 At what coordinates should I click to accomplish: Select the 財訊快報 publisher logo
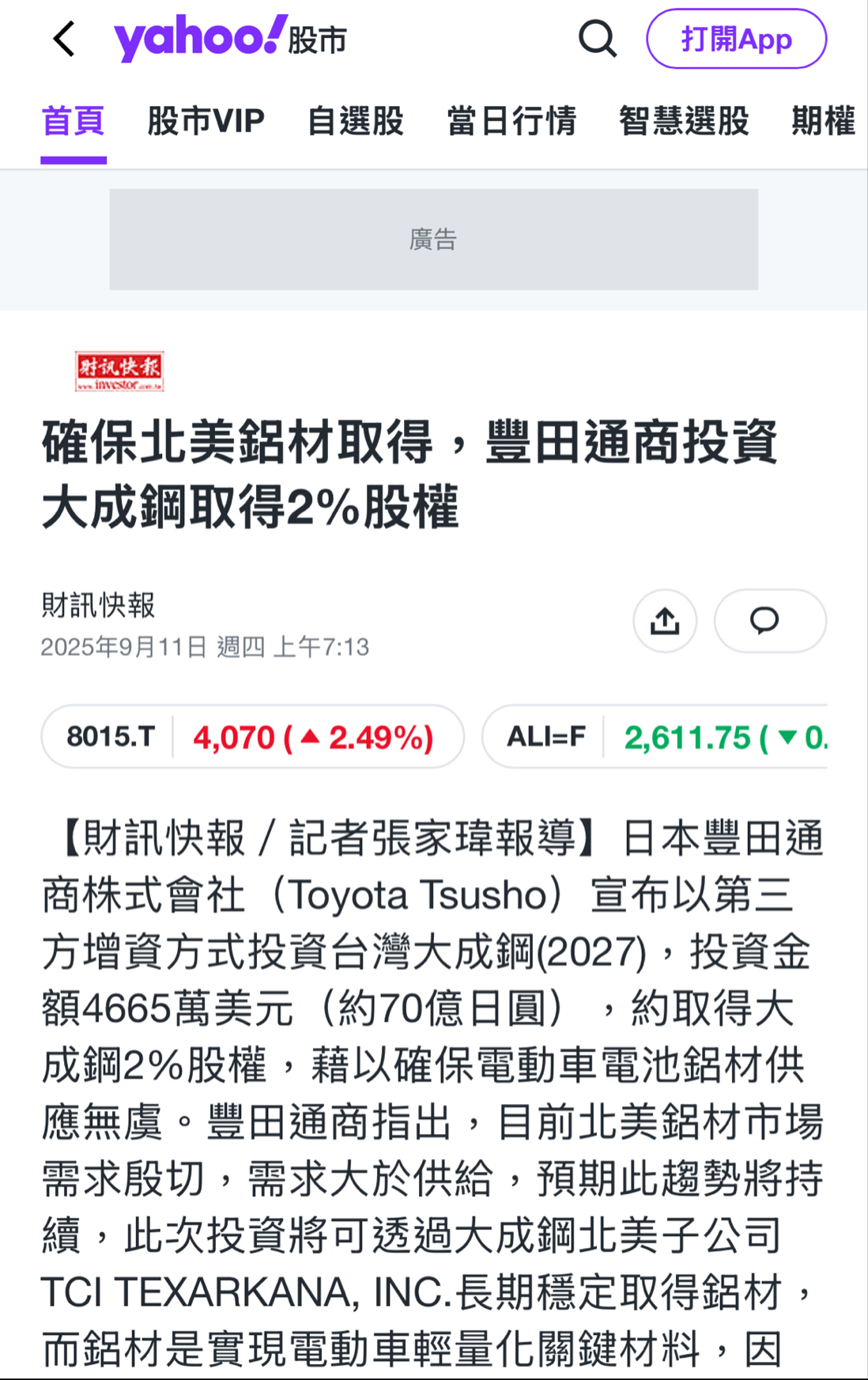(120, 369)
